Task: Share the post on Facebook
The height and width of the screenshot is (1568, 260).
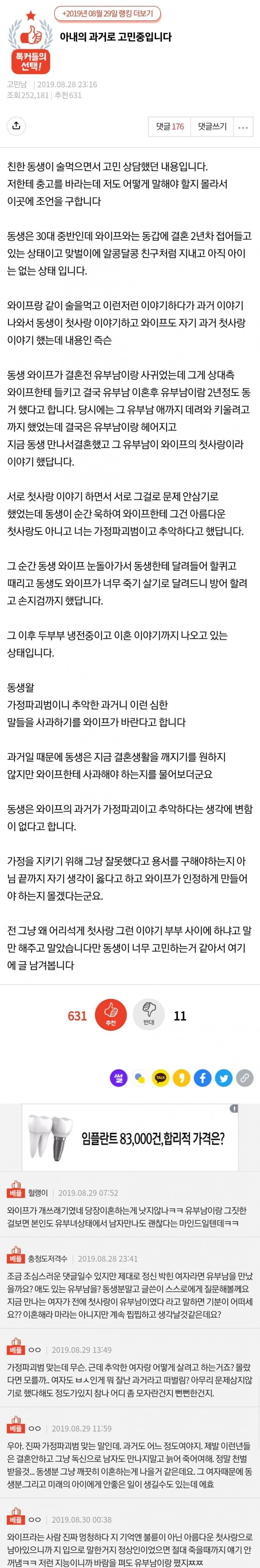Action: [202, 1078]
